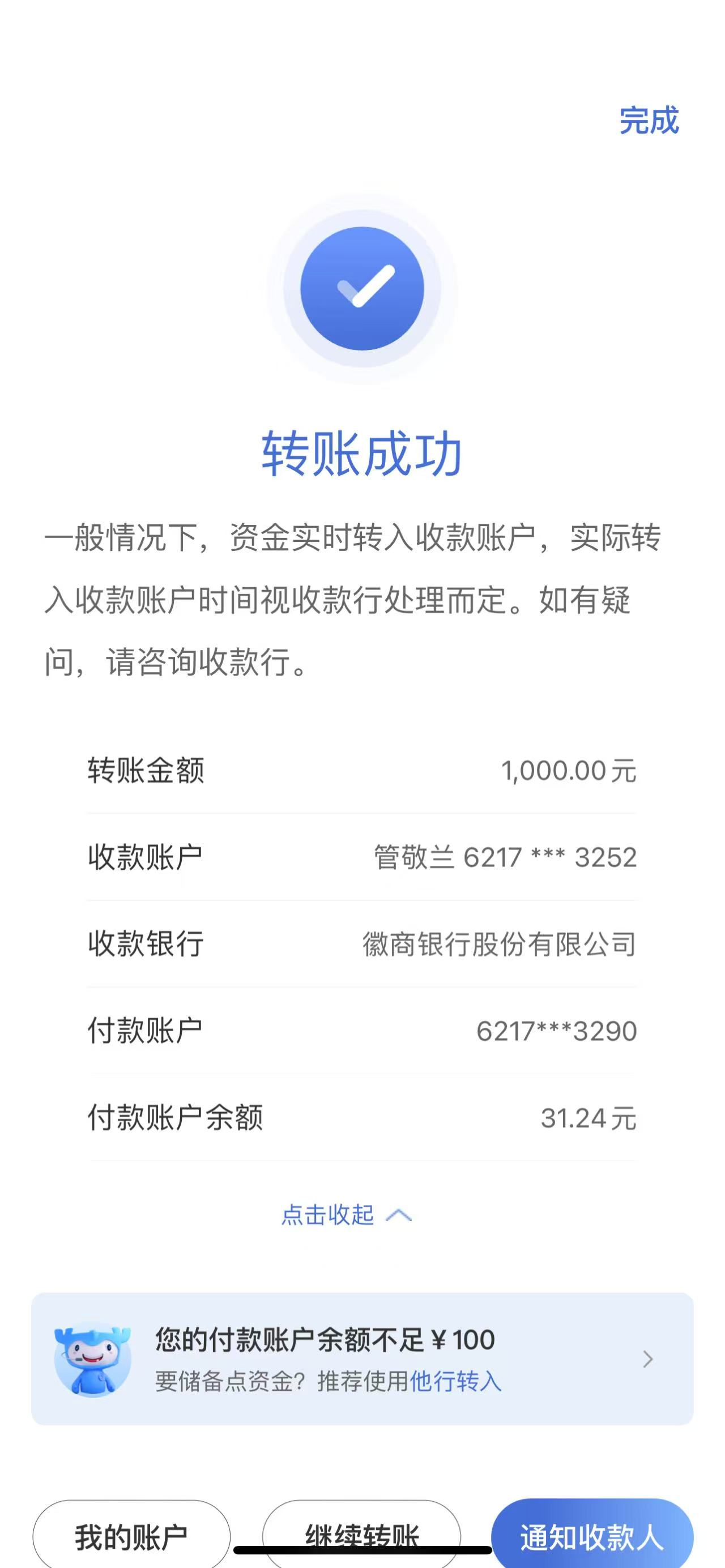Collapse details with 点击收起

[346, 1214]
